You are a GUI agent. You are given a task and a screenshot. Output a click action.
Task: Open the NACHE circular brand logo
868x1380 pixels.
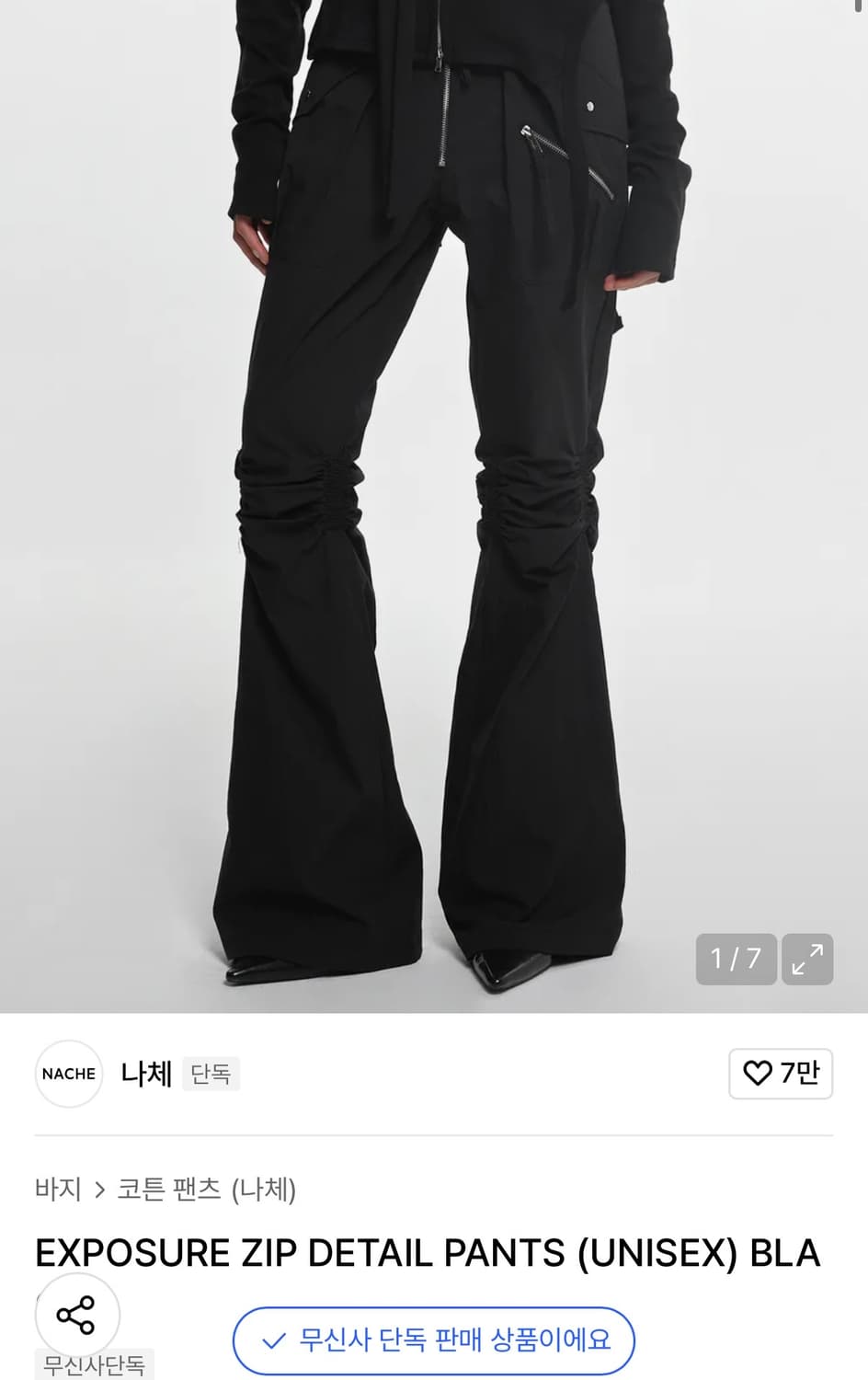[68, 1074]
